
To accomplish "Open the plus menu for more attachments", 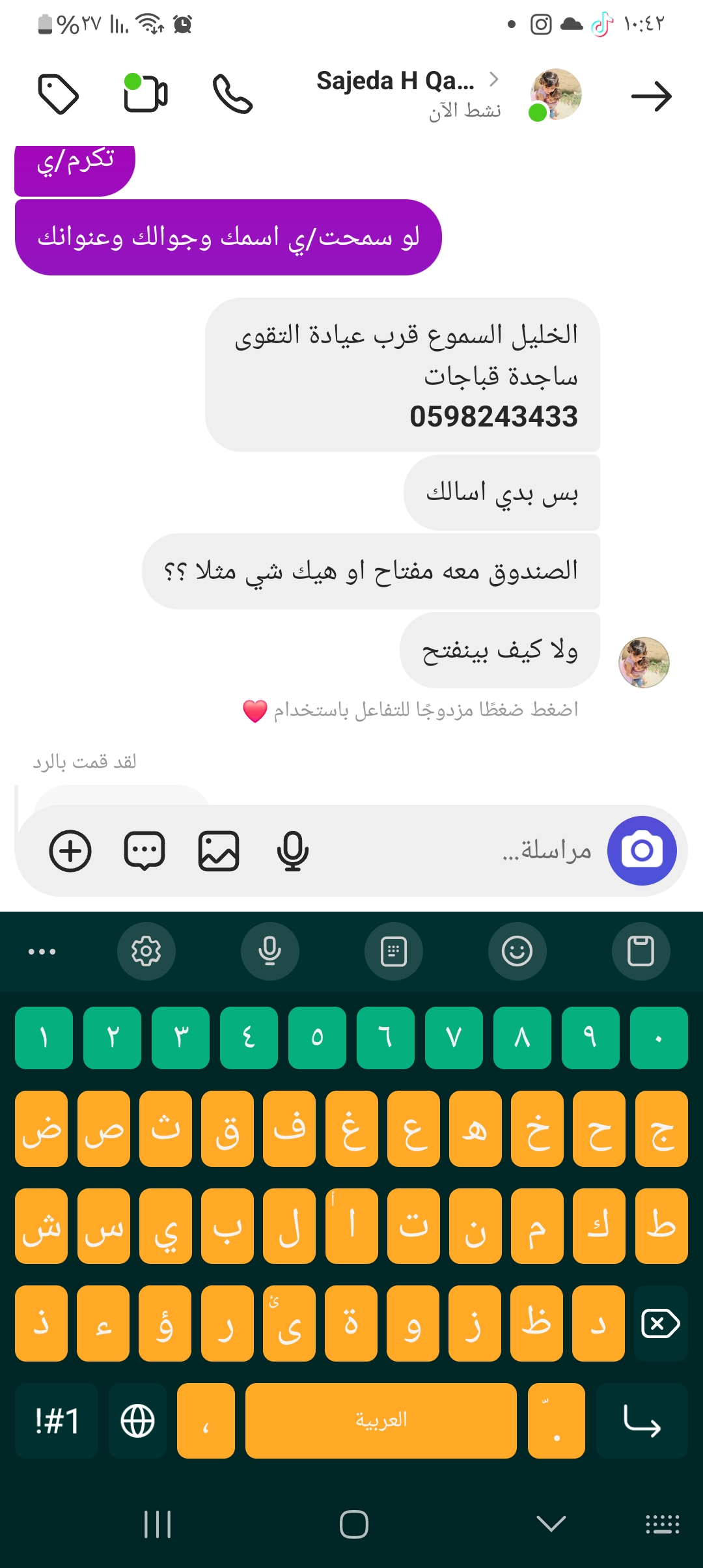I will 70,850.
